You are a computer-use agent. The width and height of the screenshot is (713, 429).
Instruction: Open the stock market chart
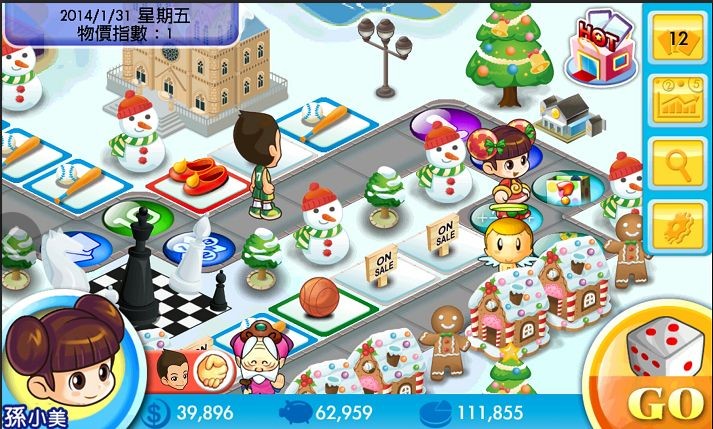tap(677, 101)
